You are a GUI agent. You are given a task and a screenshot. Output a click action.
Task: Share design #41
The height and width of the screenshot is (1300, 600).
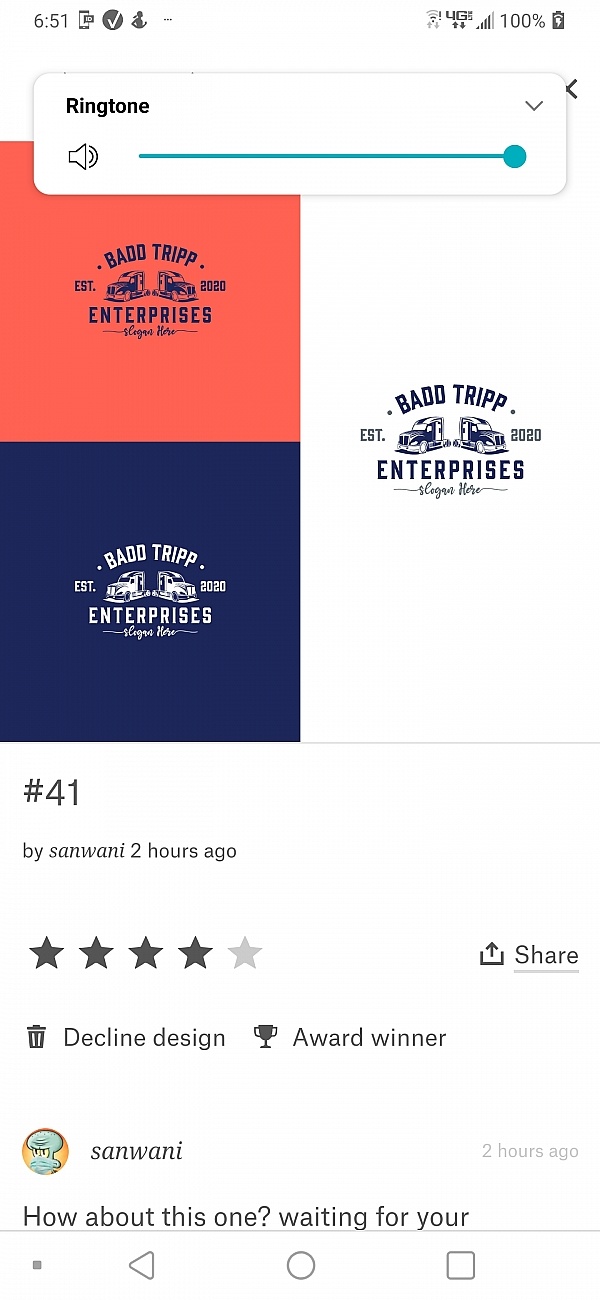(x=529, y=955)
